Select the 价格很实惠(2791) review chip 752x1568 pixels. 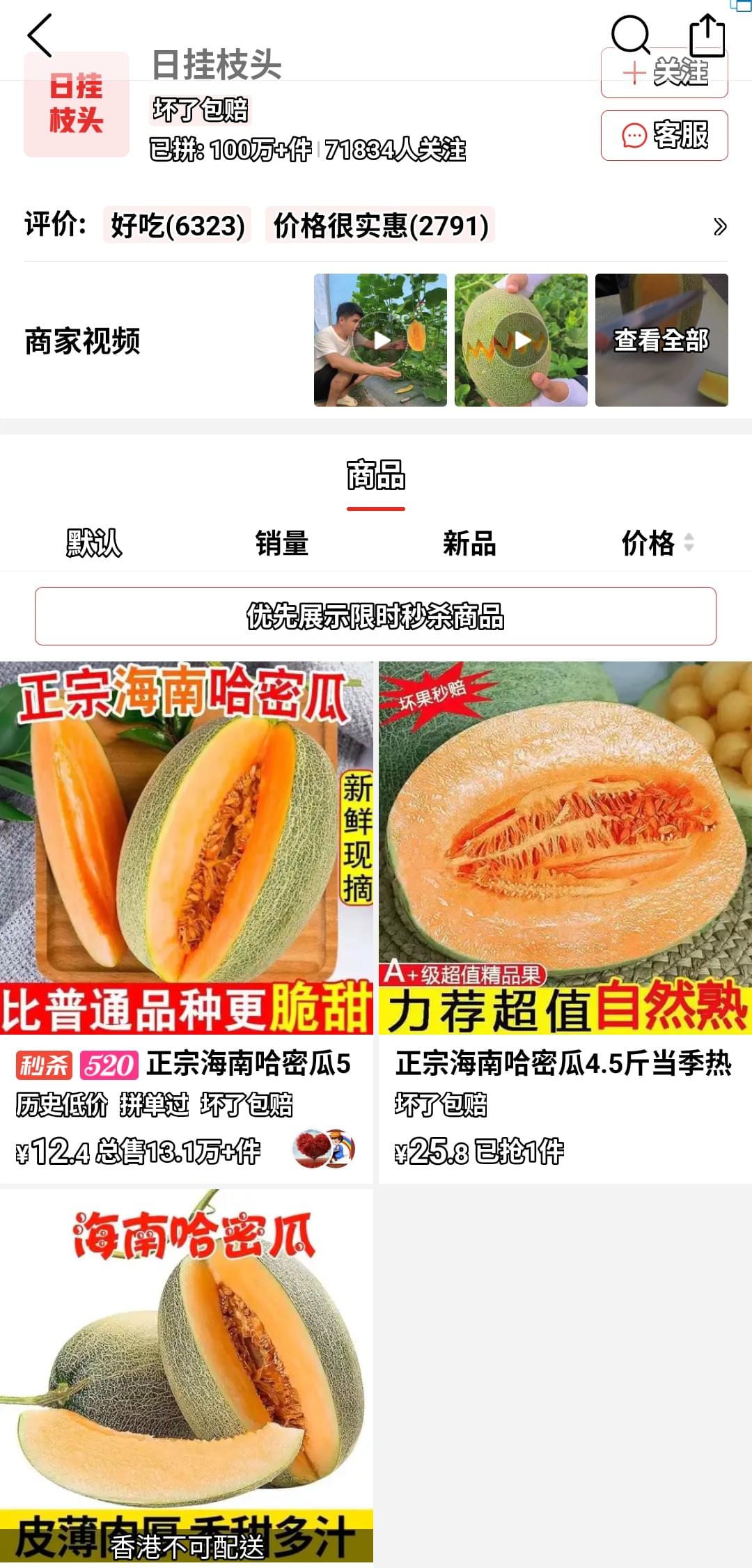tap(380, 225)
